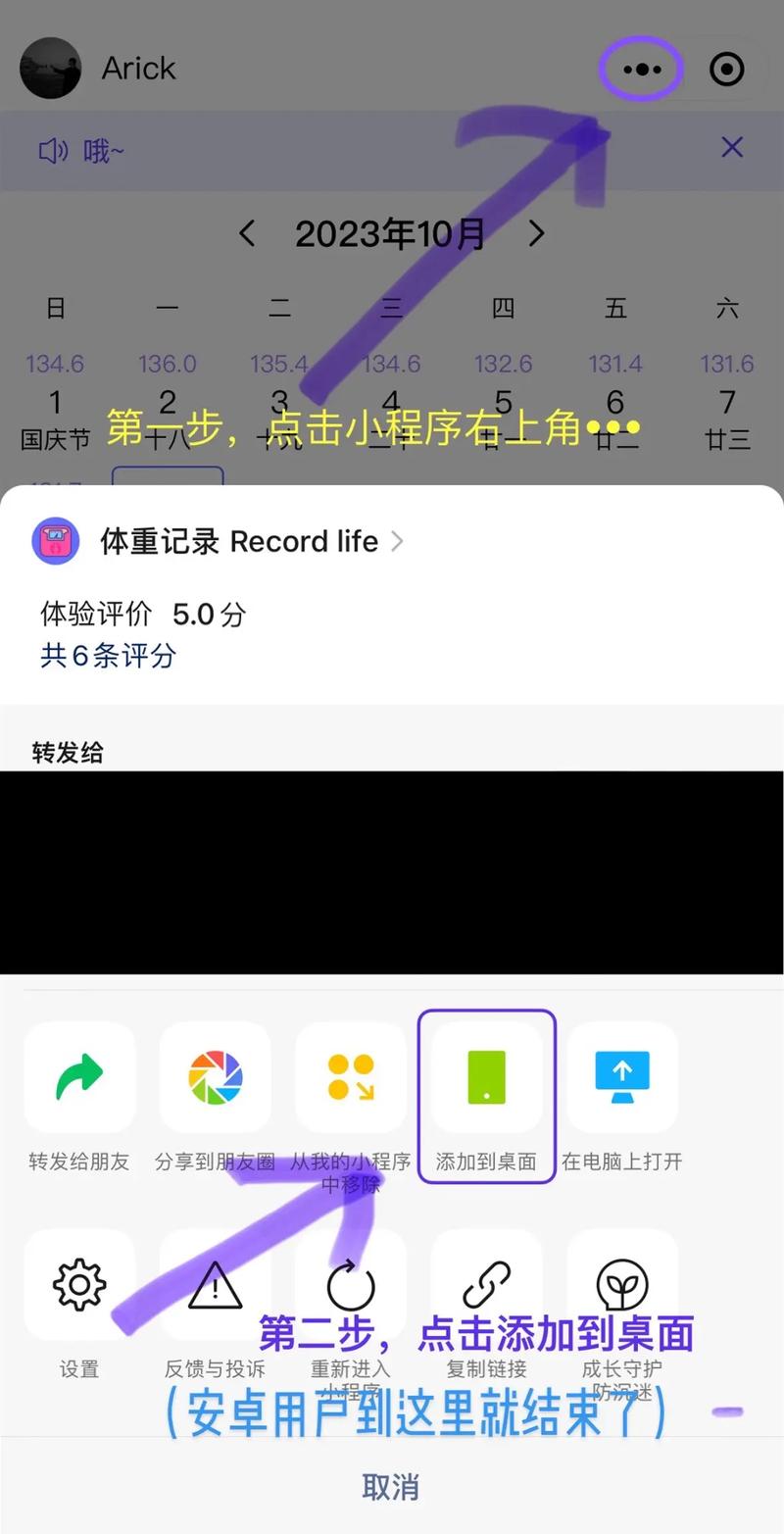
Task: Tap 添加到桌面 to add to the home screen
Action: (x=486, y=1078)
